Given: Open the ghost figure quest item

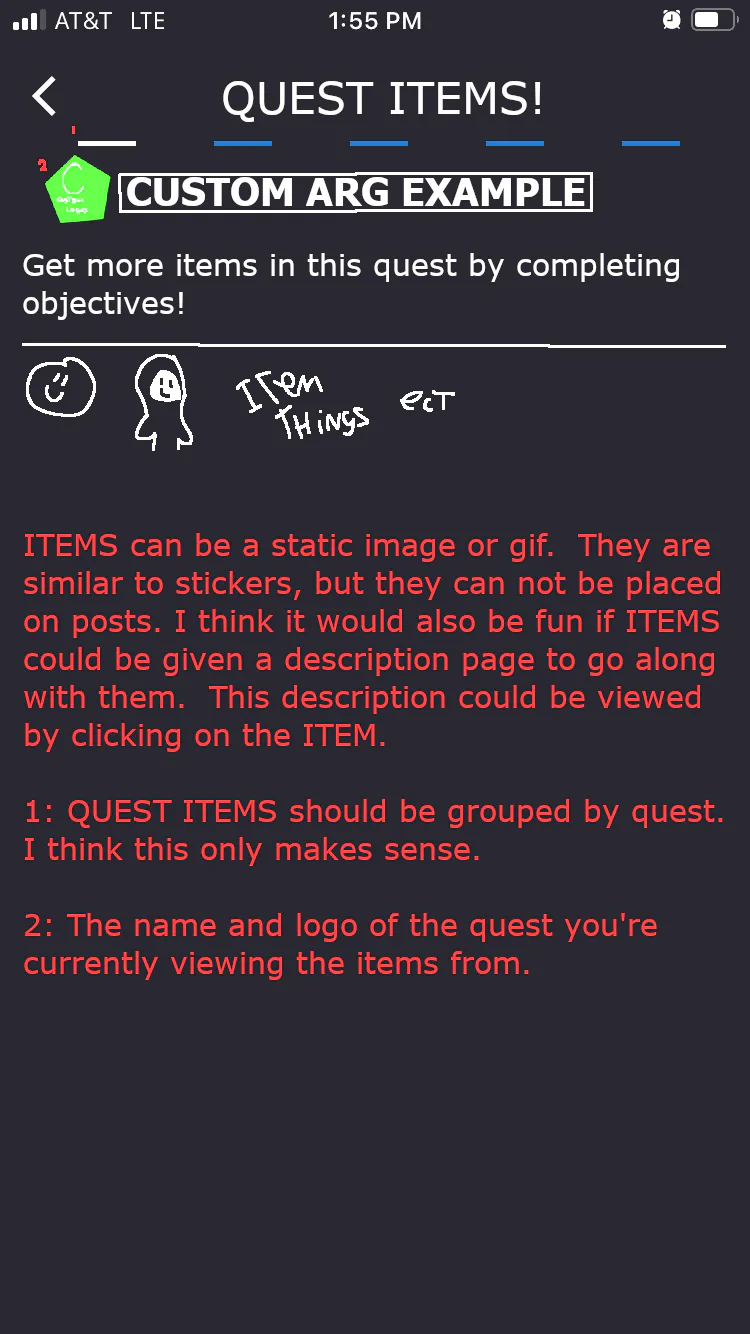Looking at the screenshot, I should coord(163,402).
